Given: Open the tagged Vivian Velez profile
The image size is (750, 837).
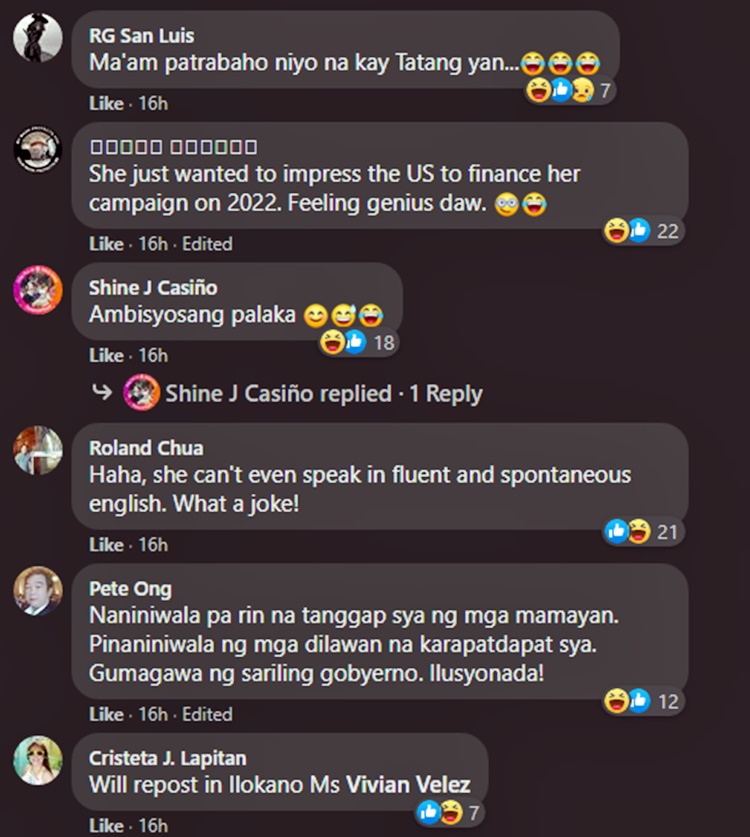Looking at the screenshot, I should click(x=408, y=785).
